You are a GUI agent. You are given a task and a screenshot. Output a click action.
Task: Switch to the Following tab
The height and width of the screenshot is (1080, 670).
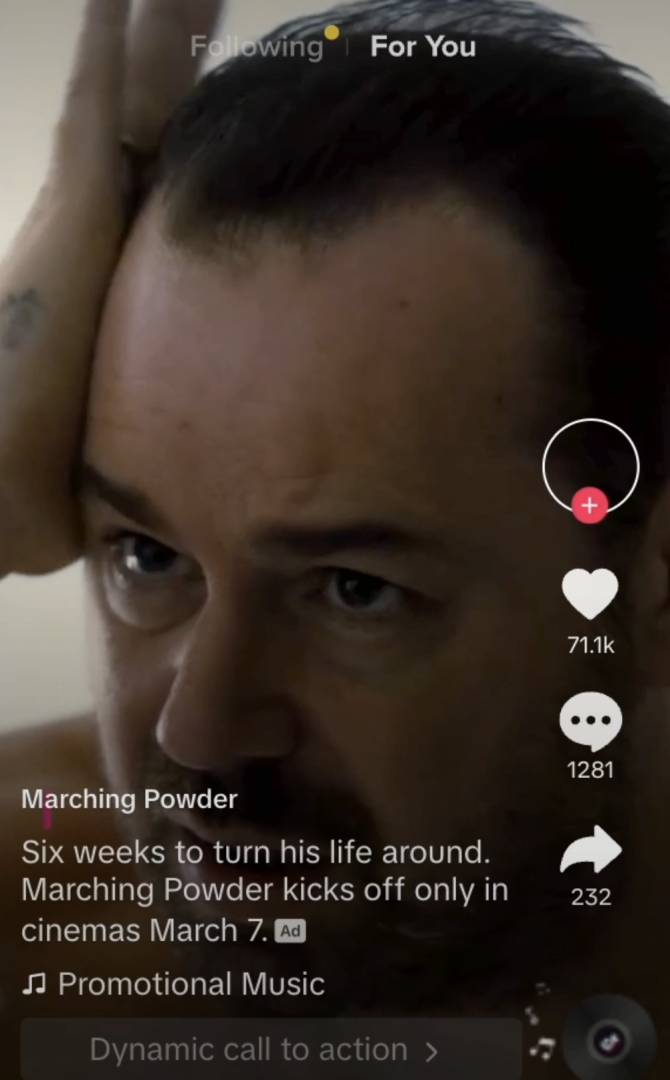(x=257, y=47)
